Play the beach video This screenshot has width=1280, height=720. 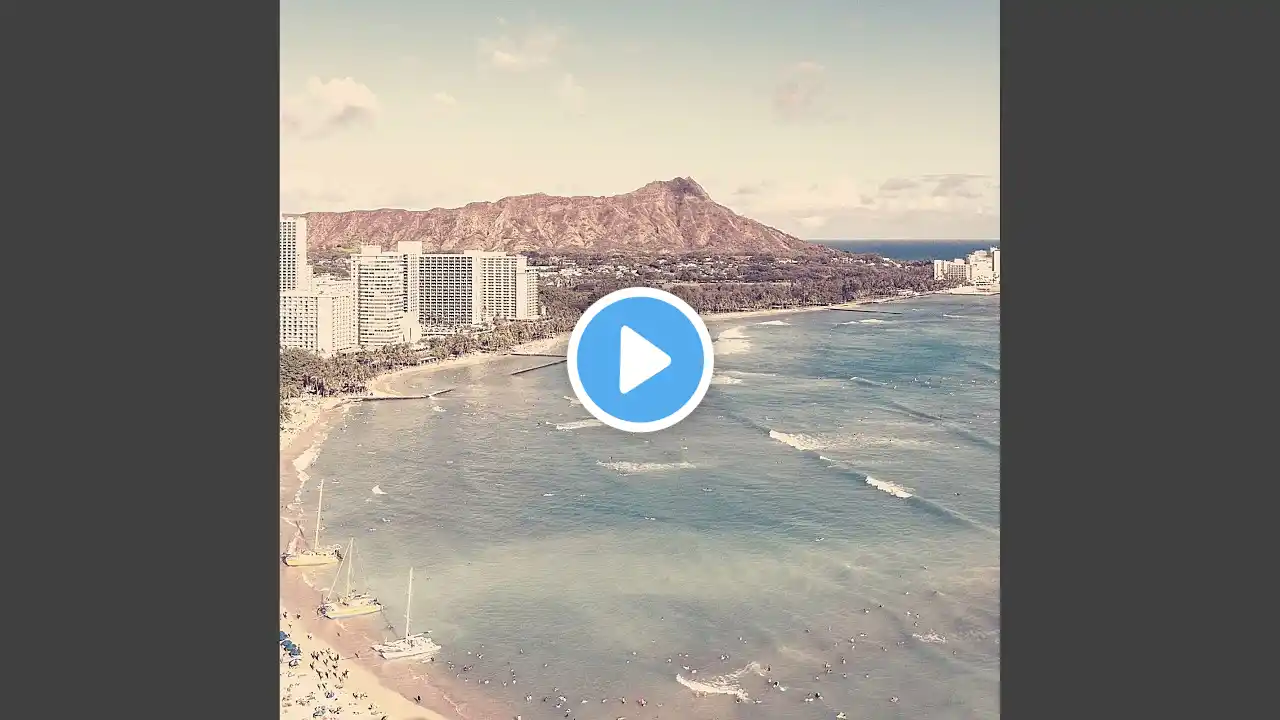pyautogui.click(x=640, y=360)
